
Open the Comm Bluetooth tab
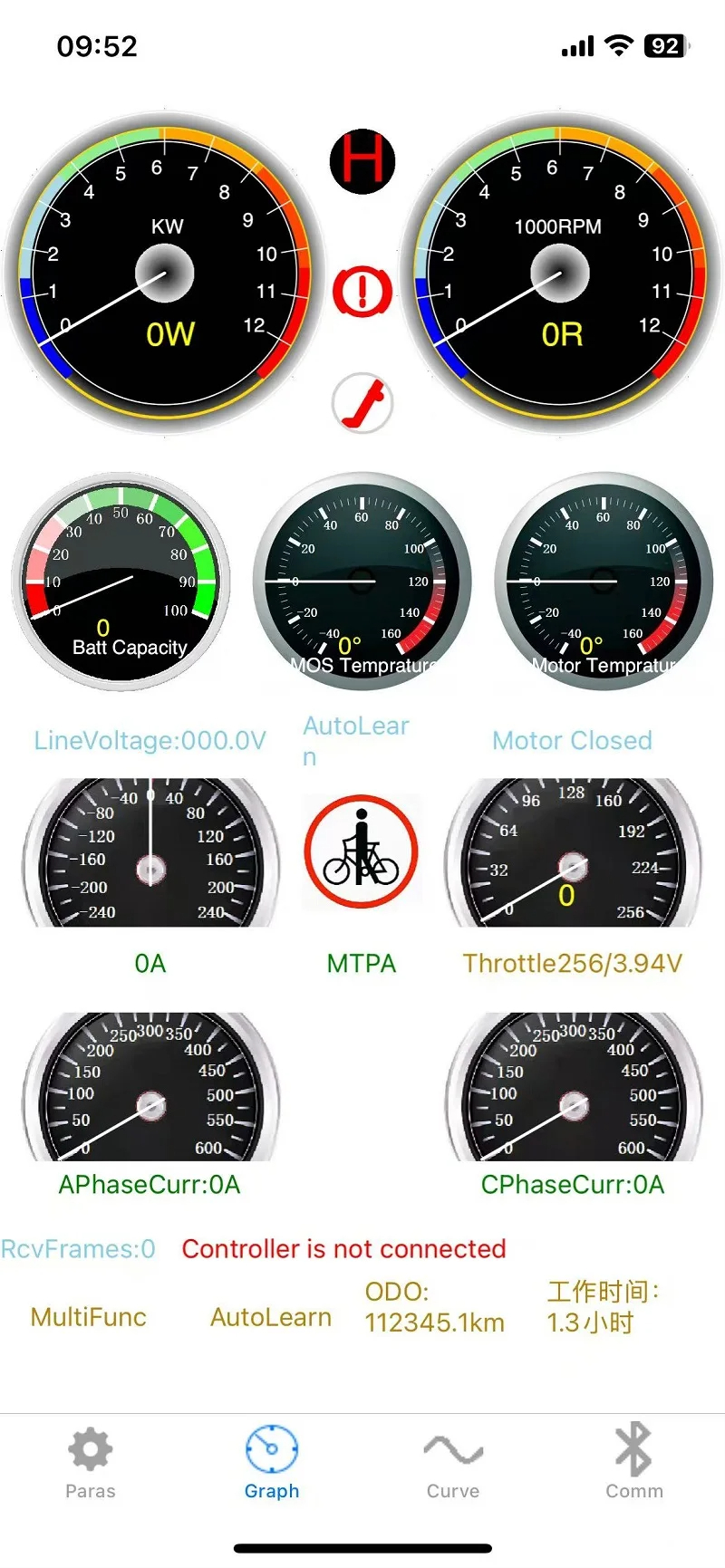click(633, 1462)
